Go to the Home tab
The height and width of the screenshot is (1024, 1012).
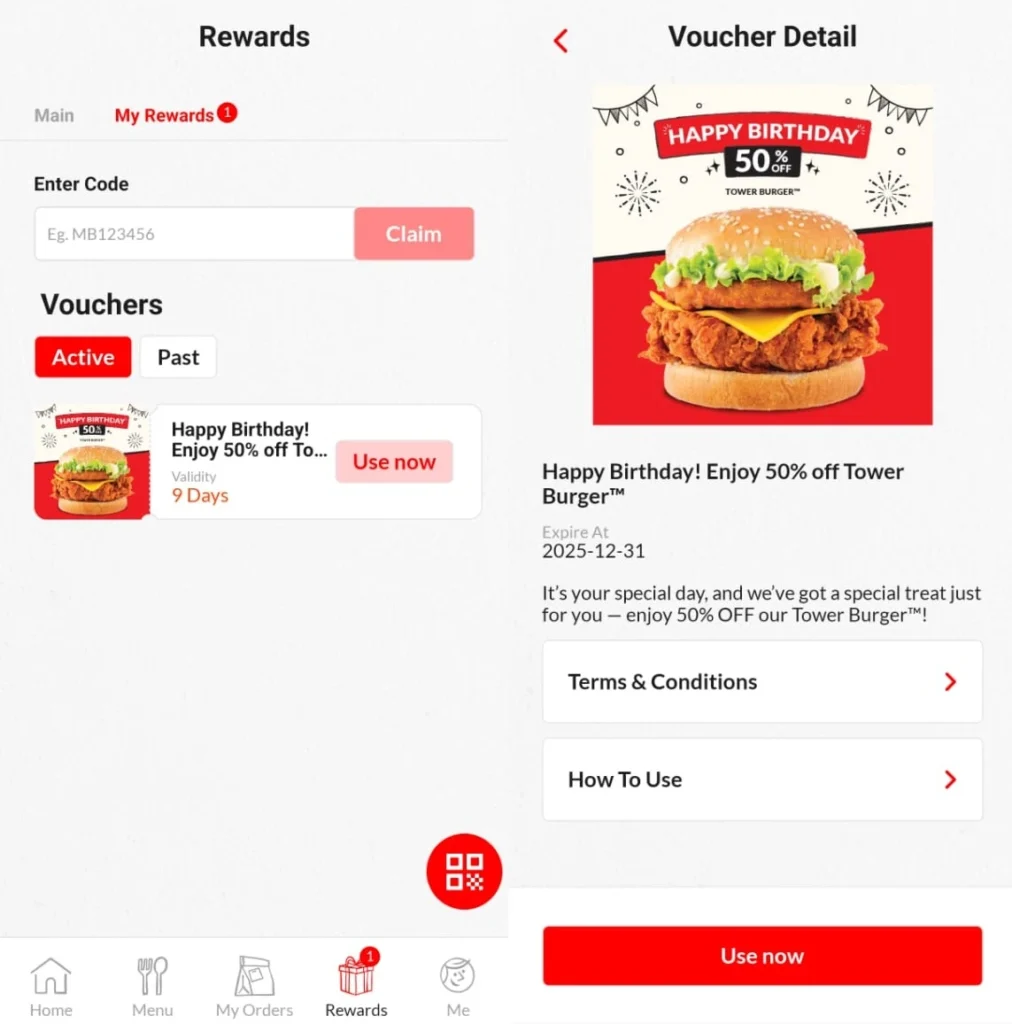point(51,986)
